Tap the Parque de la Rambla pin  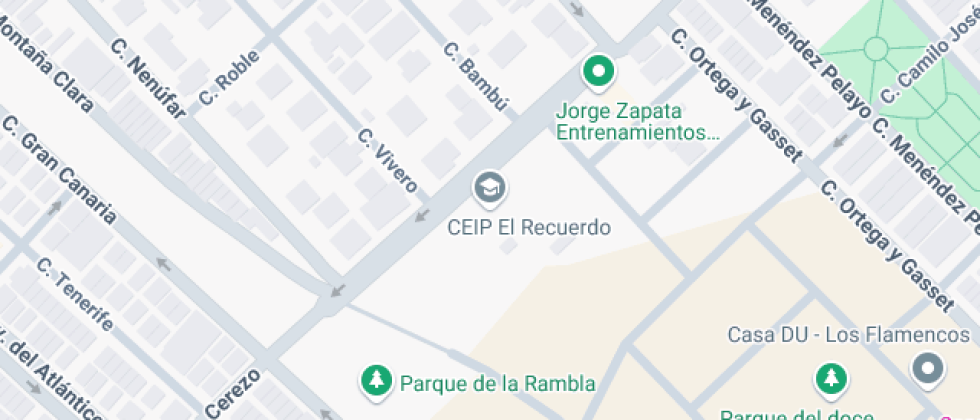(x=376, y=381)
